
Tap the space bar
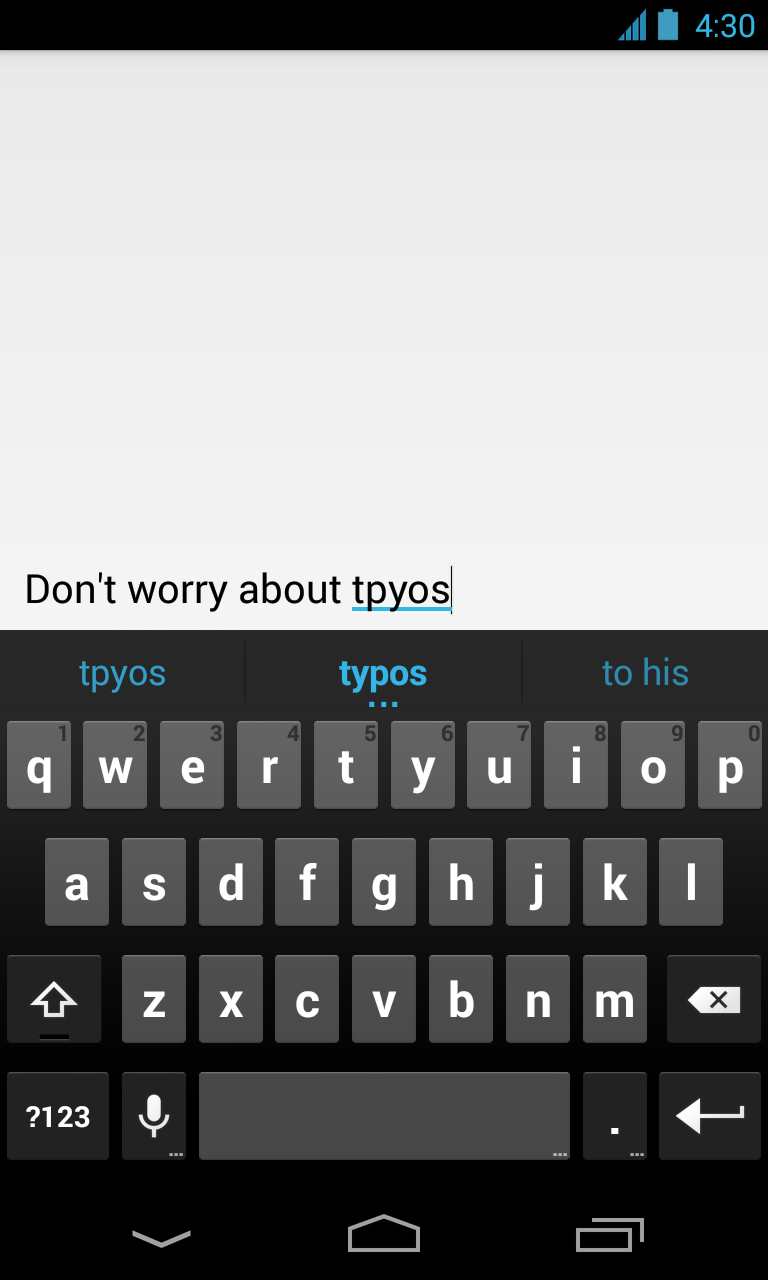pos(384,1116)
